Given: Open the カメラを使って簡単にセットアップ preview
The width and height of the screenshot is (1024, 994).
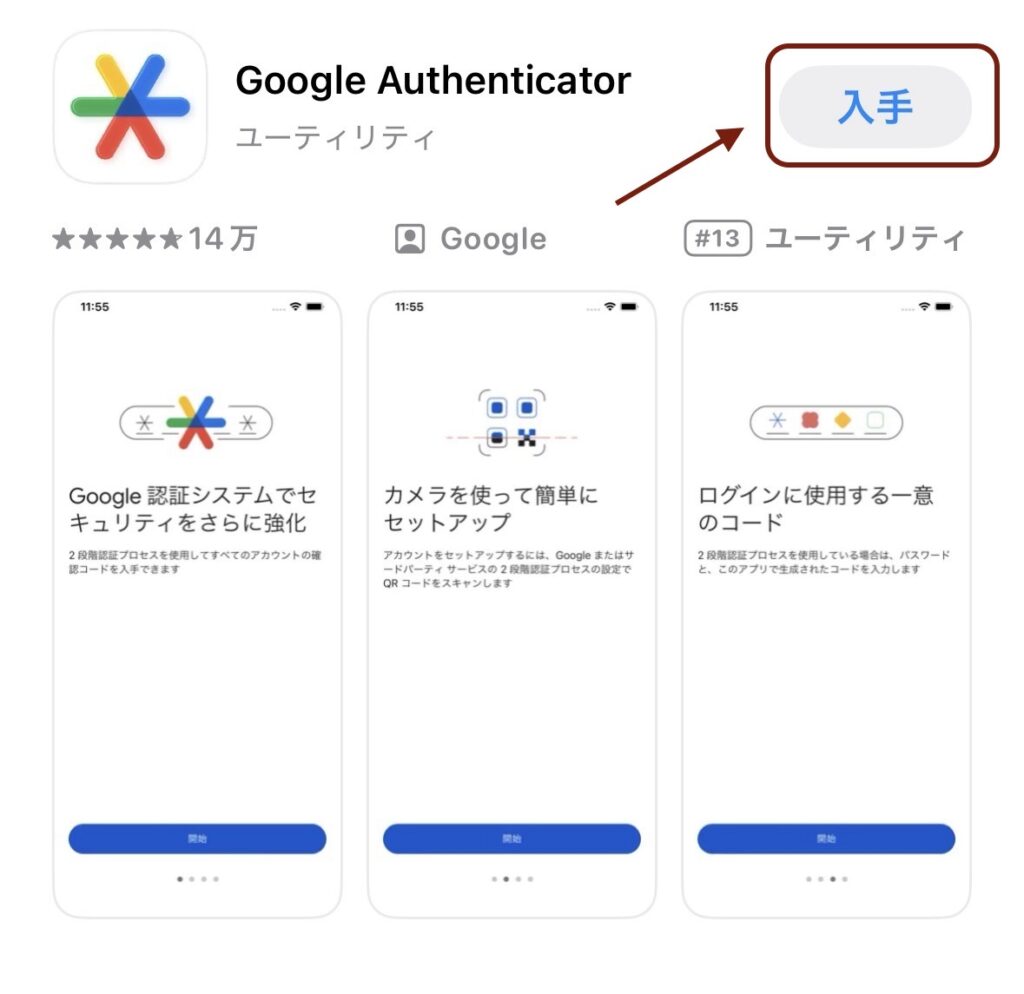Looking at the screenshot, I should click(x=511, y=604).
